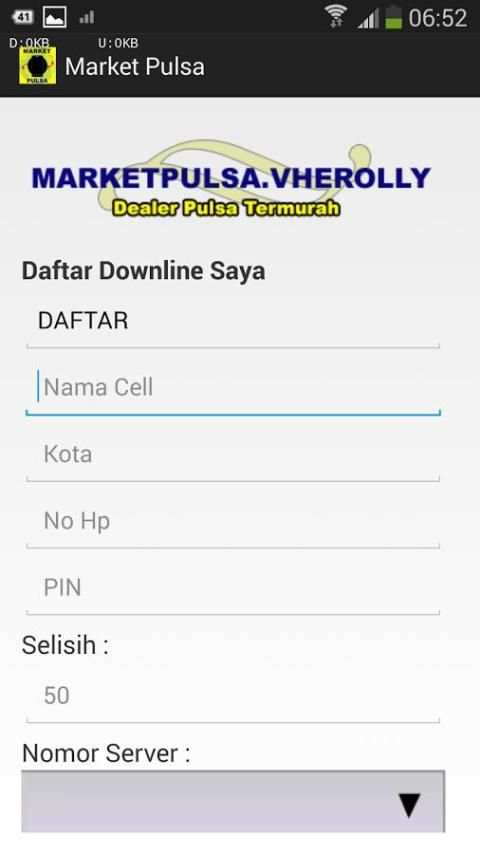Tap the No Hp field

(233, 522)
